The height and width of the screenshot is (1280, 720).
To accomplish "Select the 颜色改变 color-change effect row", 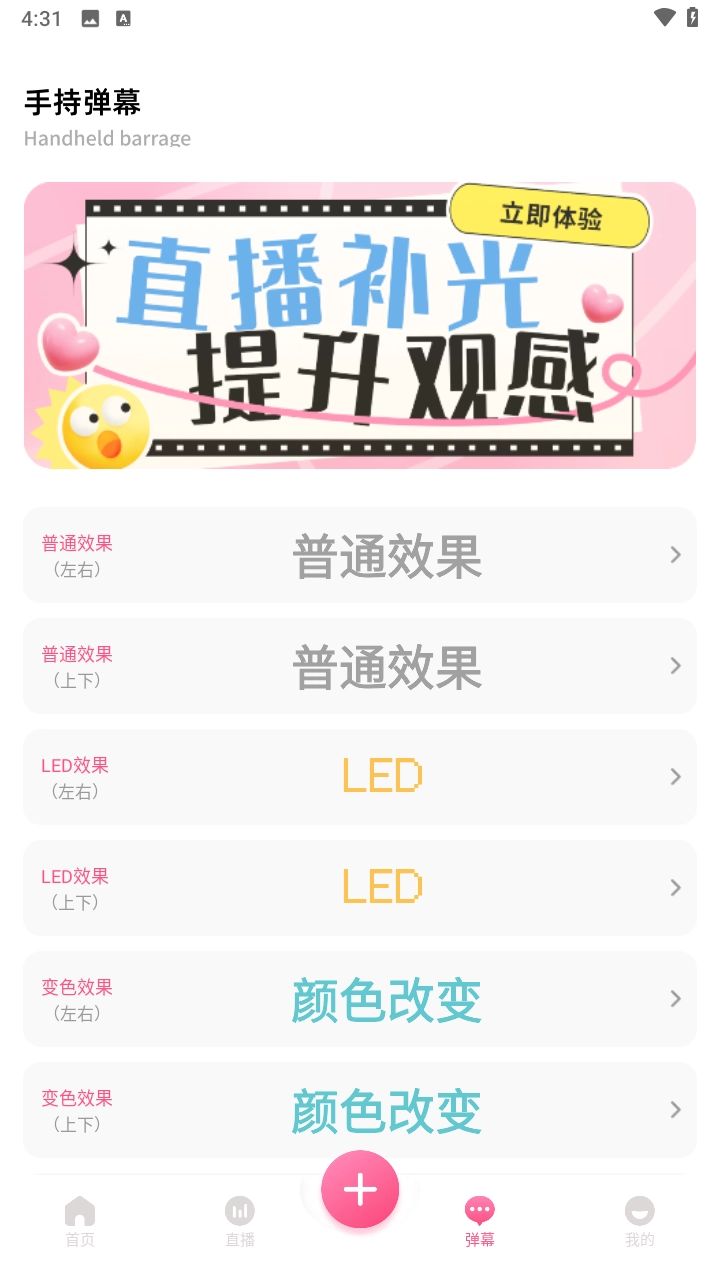I will point(360,998).
